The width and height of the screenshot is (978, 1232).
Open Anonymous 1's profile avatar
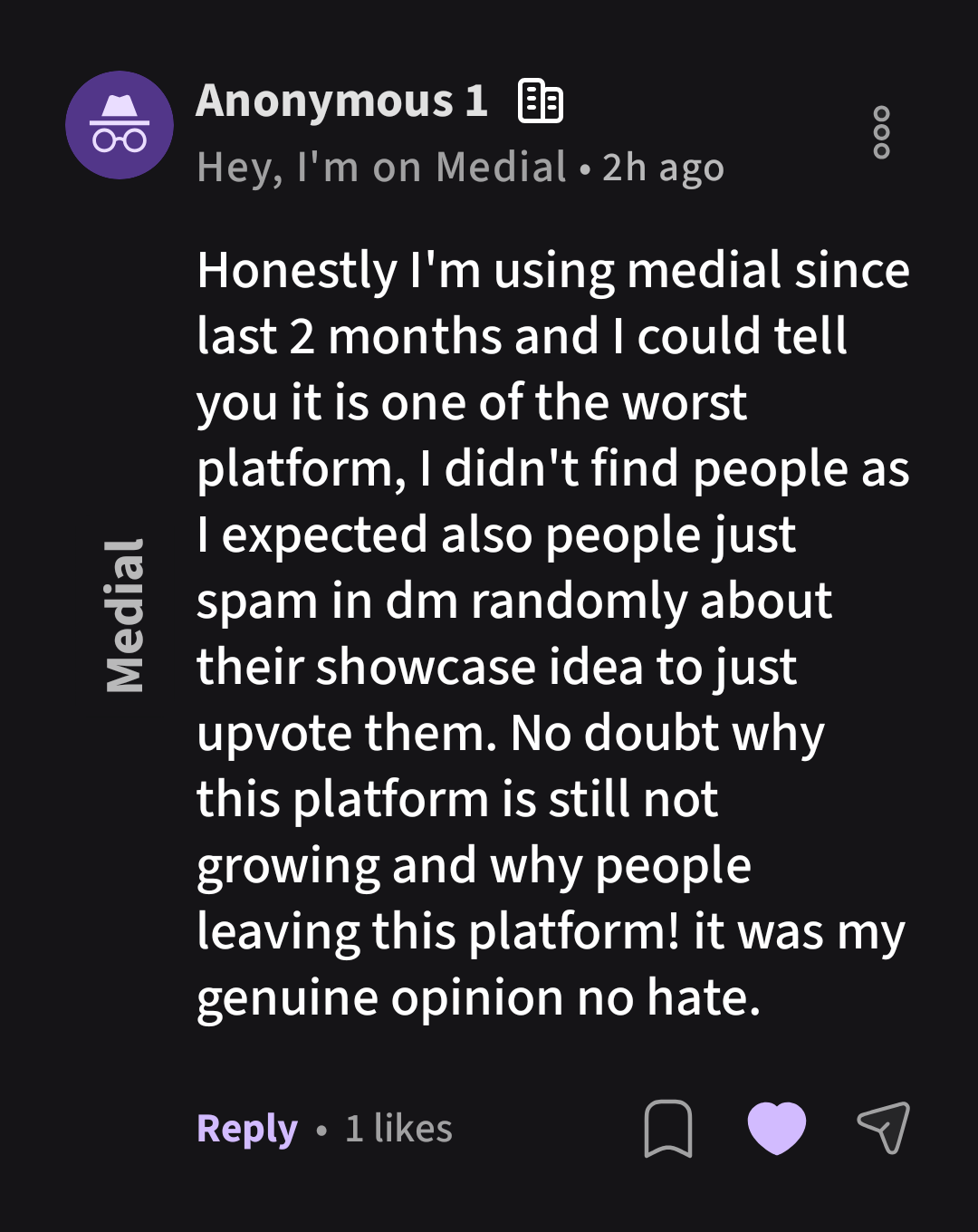120,125
